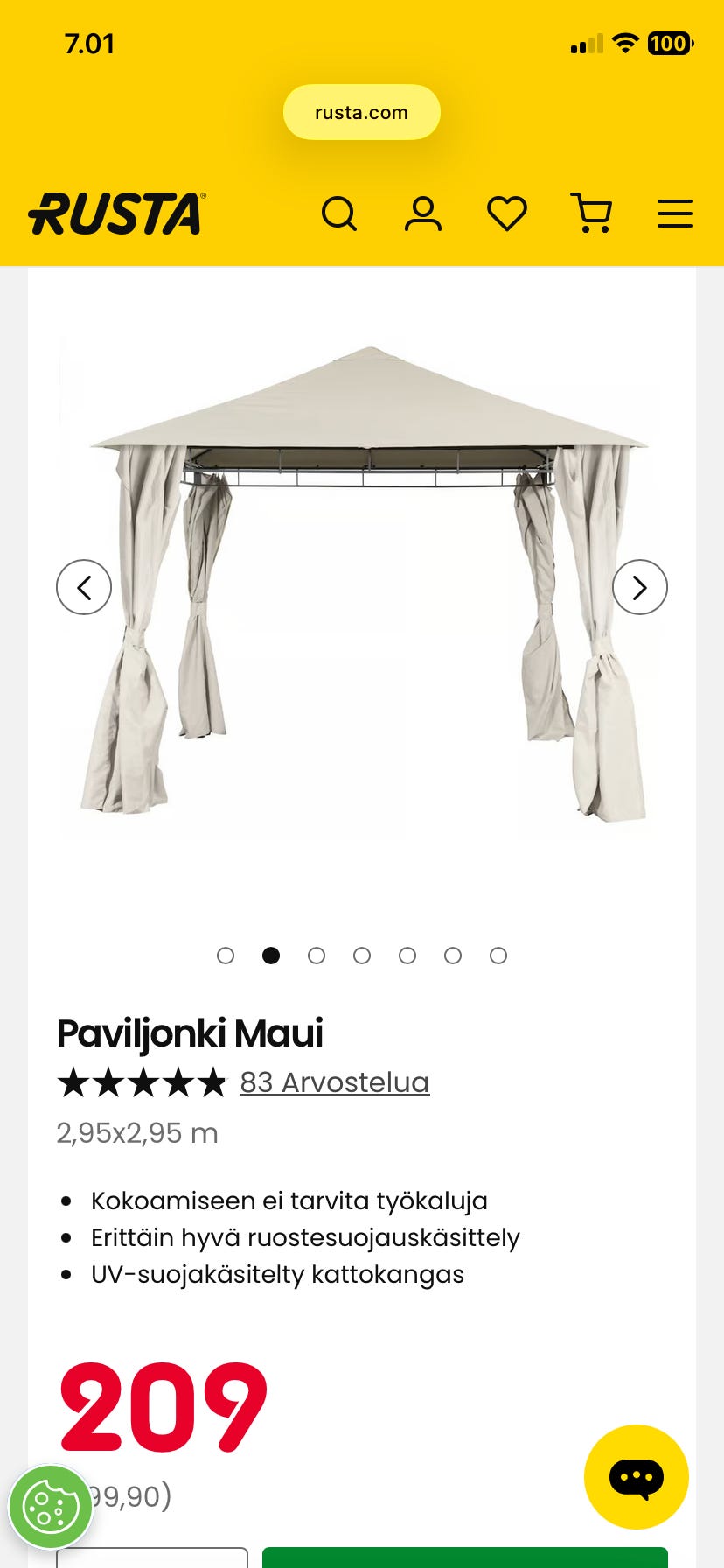Open the wishlist heart icon
Viewport: 724px width, 1568px height.
coord(507,213)
